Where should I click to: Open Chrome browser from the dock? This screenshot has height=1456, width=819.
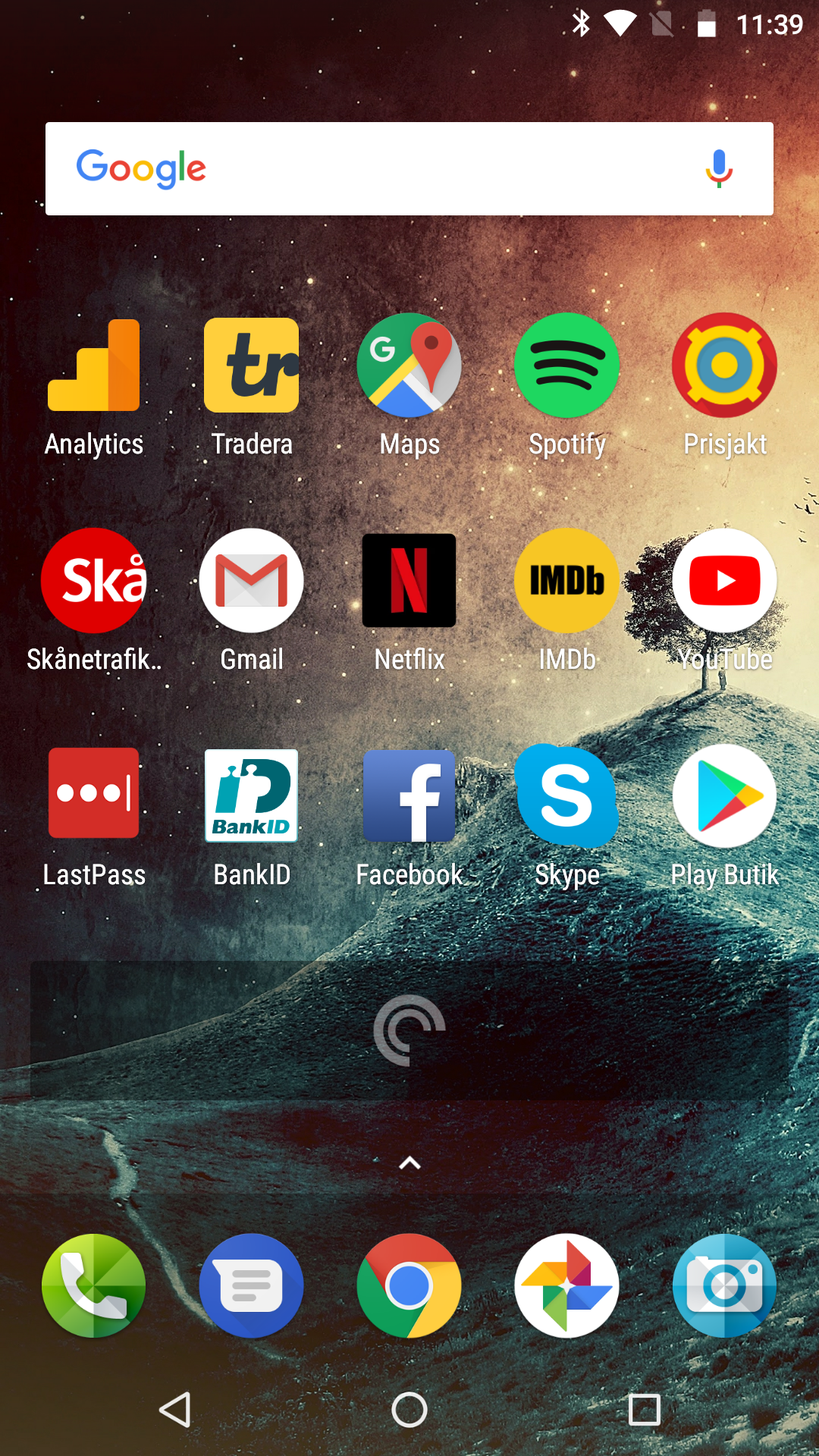click(409, 1286)
